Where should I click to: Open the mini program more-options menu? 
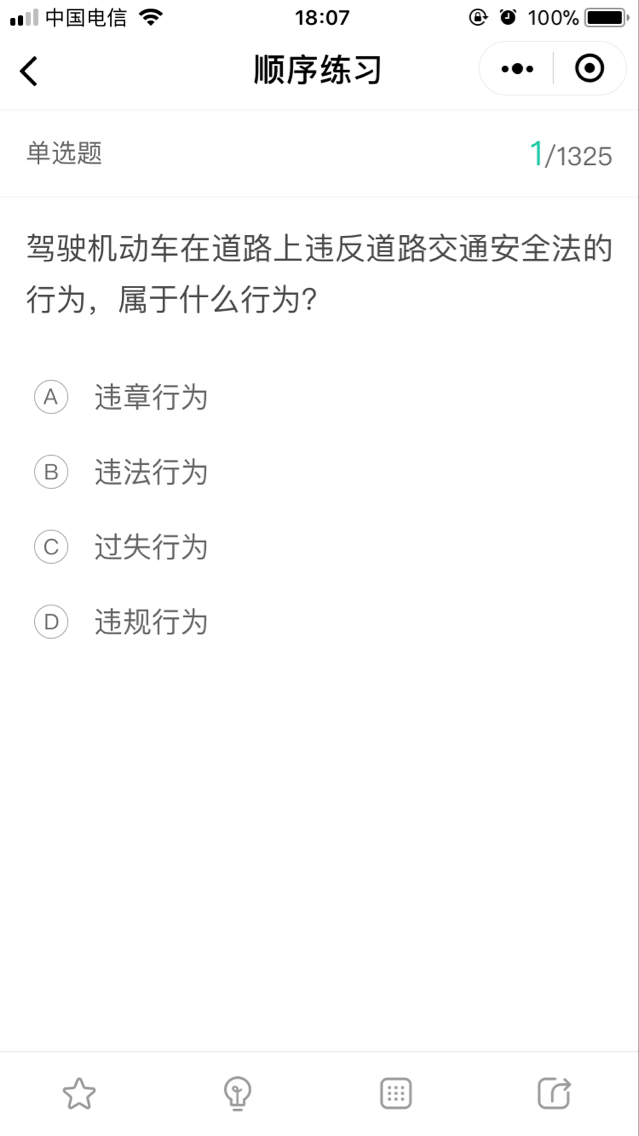point(517,69)
